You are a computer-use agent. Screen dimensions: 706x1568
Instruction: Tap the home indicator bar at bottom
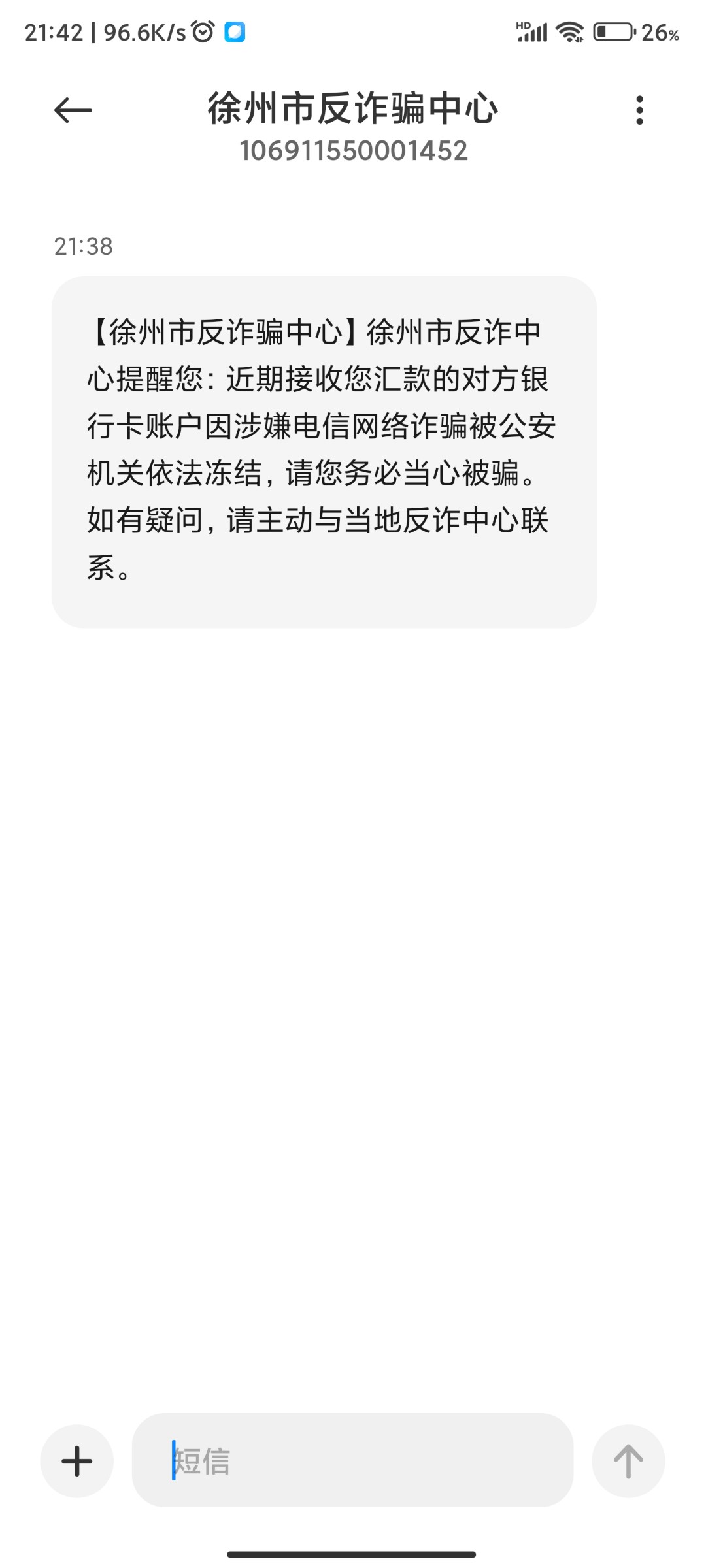[x=353, y=1553]
